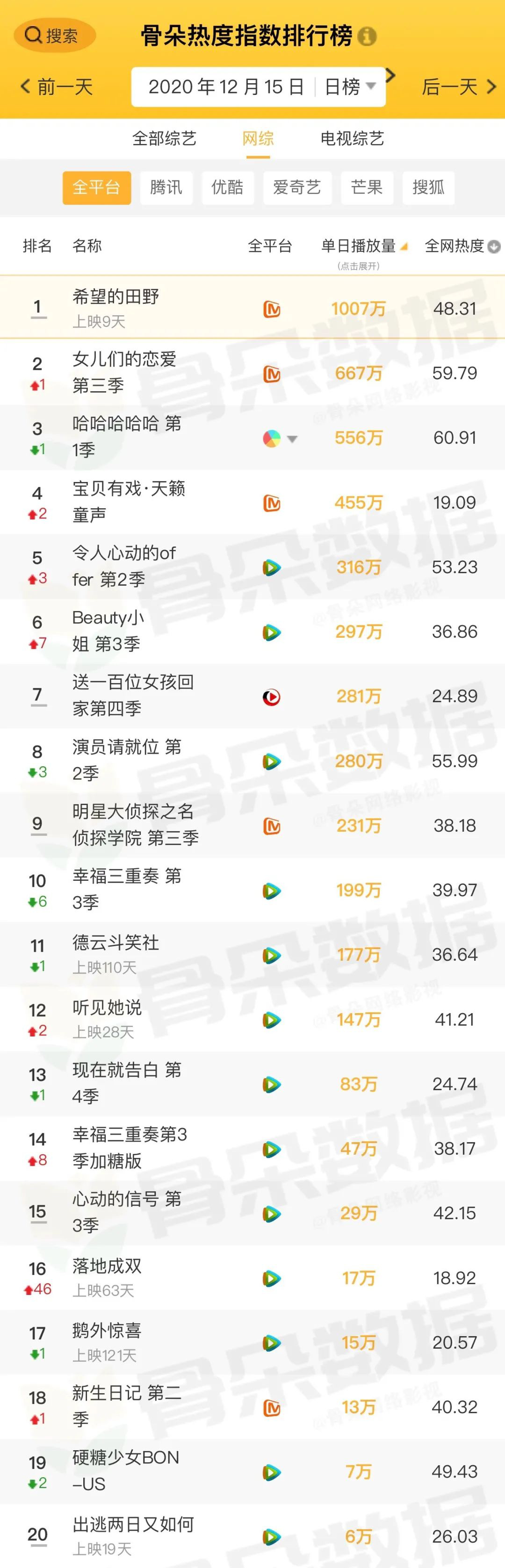Open the 搜索 search button
The width and height of the screenshot is (505, 1568).
click(54, 36)
